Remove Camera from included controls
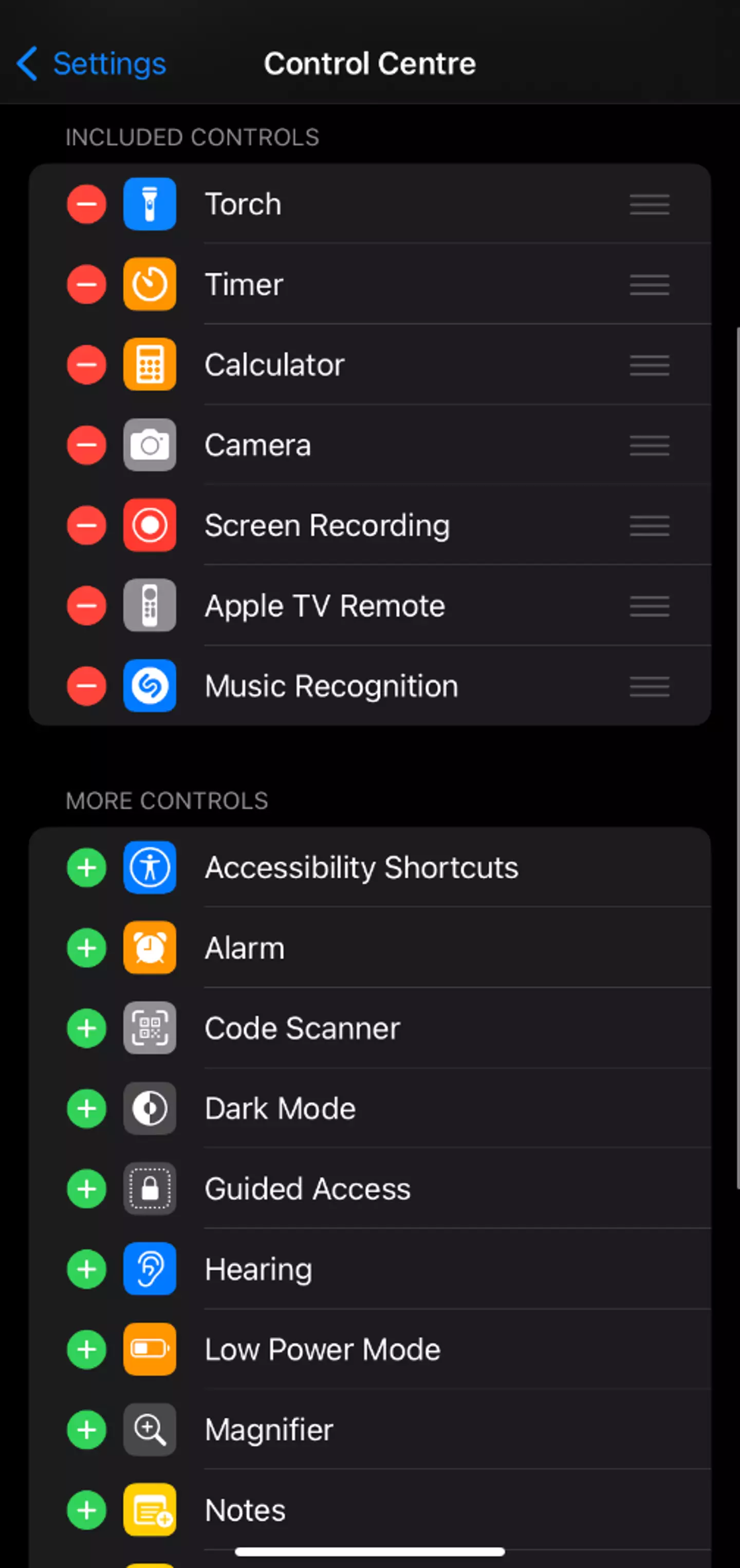 pos(86,445)
